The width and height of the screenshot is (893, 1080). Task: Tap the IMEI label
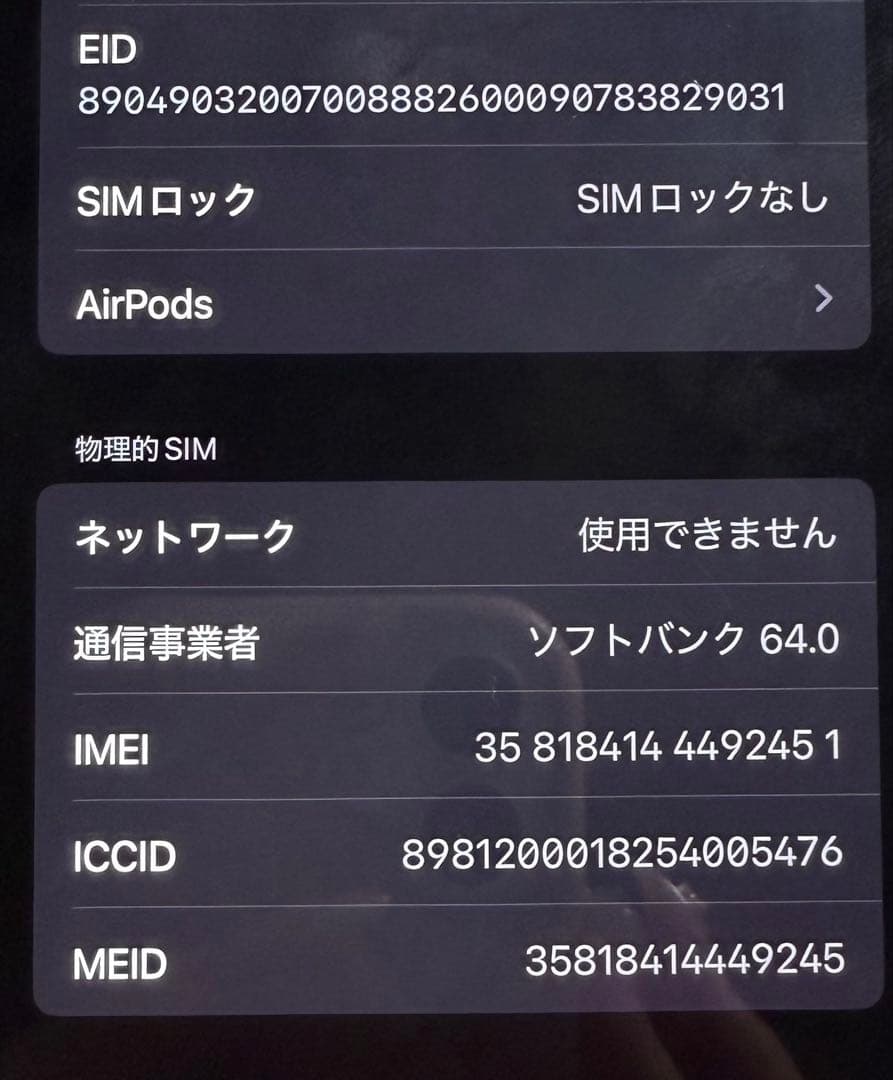108,751
